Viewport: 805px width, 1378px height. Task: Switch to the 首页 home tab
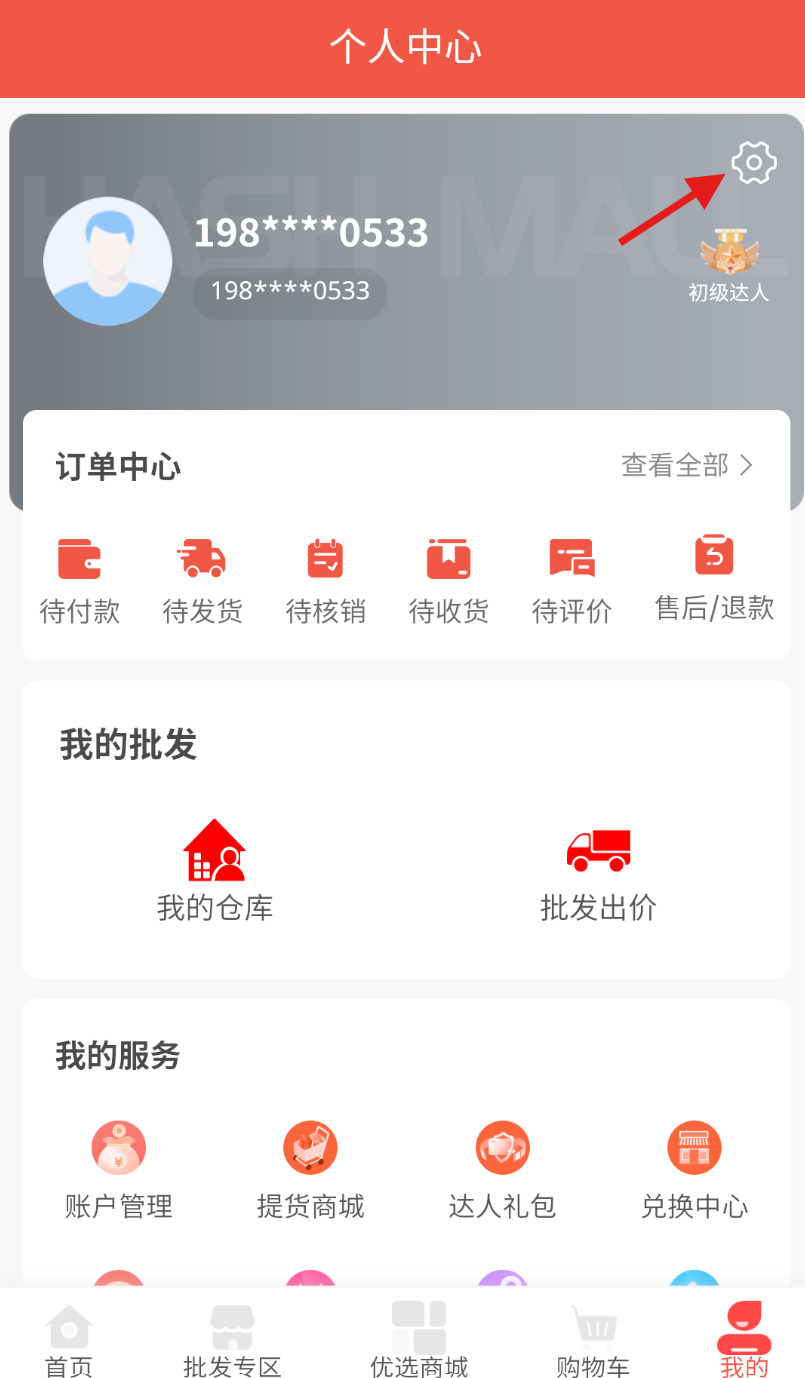(69, 1341)
